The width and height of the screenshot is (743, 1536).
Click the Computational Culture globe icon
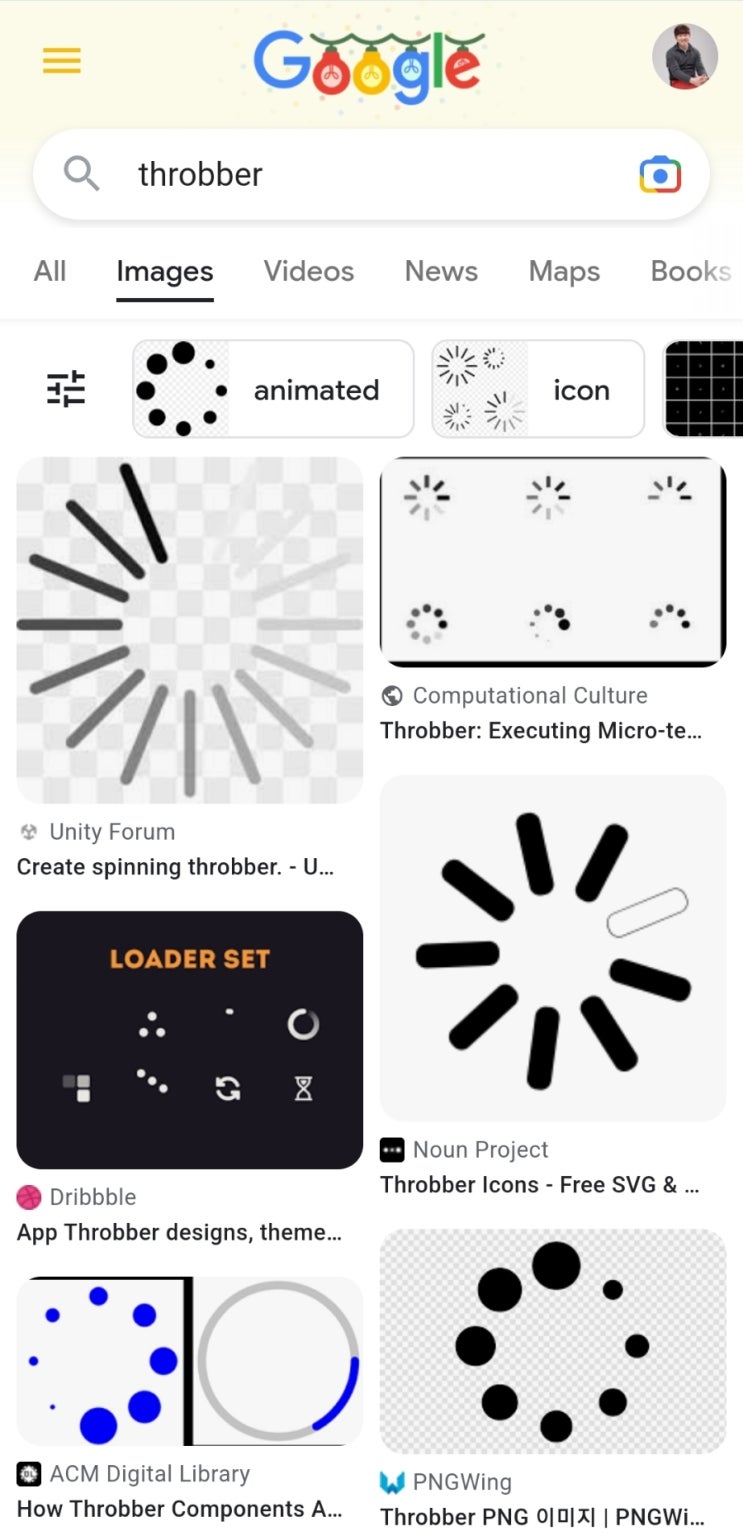pyautogui.click(x=392, y=695)
